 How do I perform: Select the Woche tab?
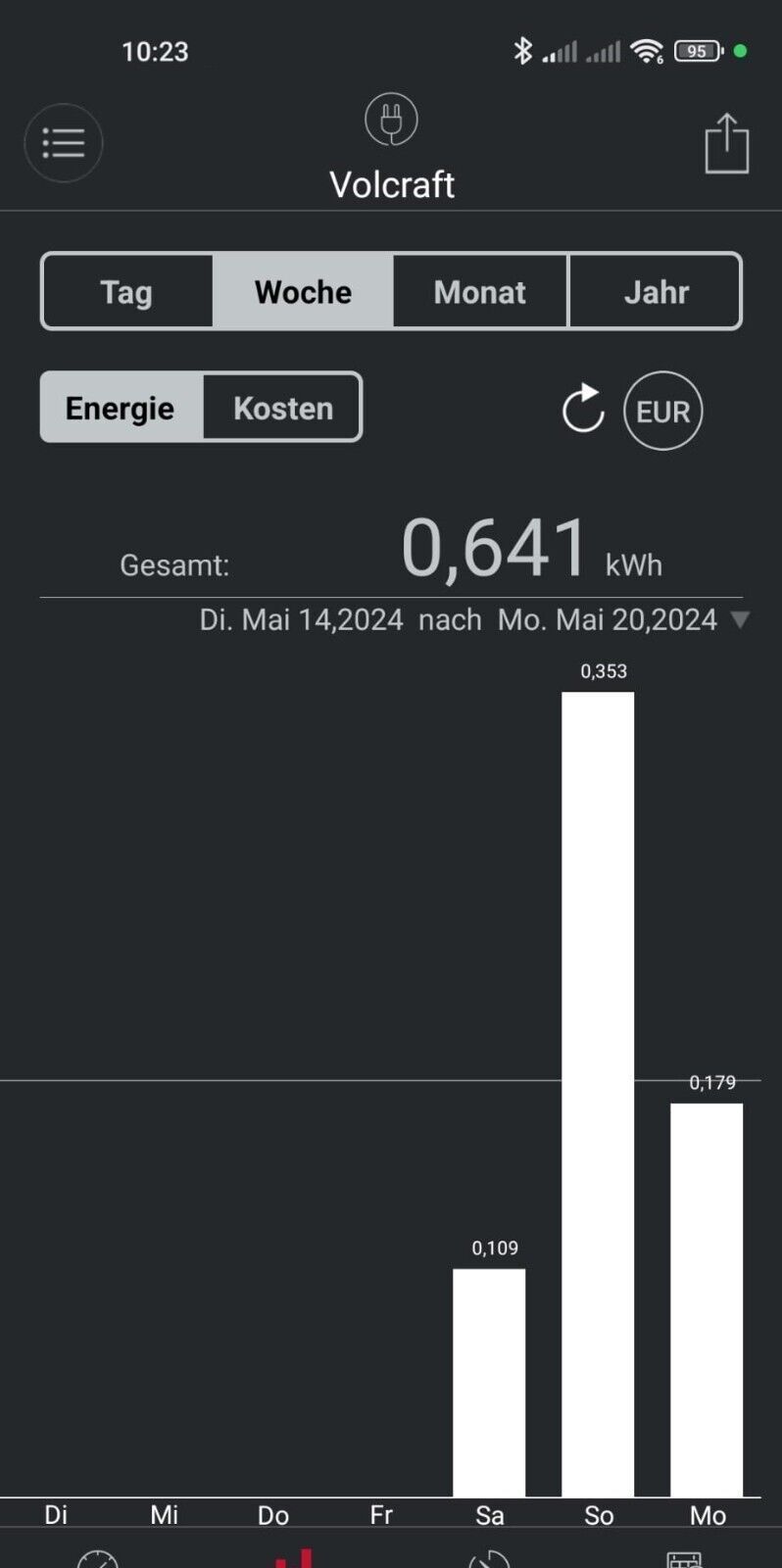coord(303,292)
